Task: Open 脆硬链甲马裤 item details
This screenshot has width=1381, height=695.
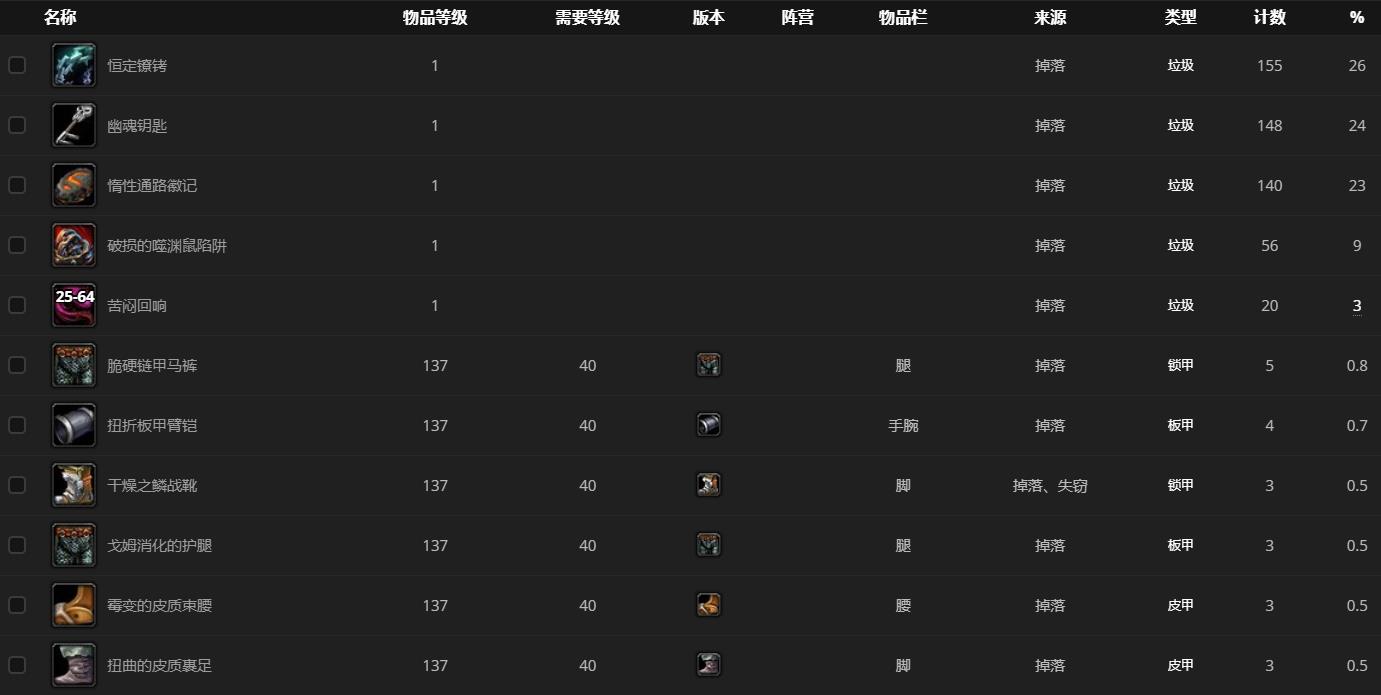Action: (152, 366)
